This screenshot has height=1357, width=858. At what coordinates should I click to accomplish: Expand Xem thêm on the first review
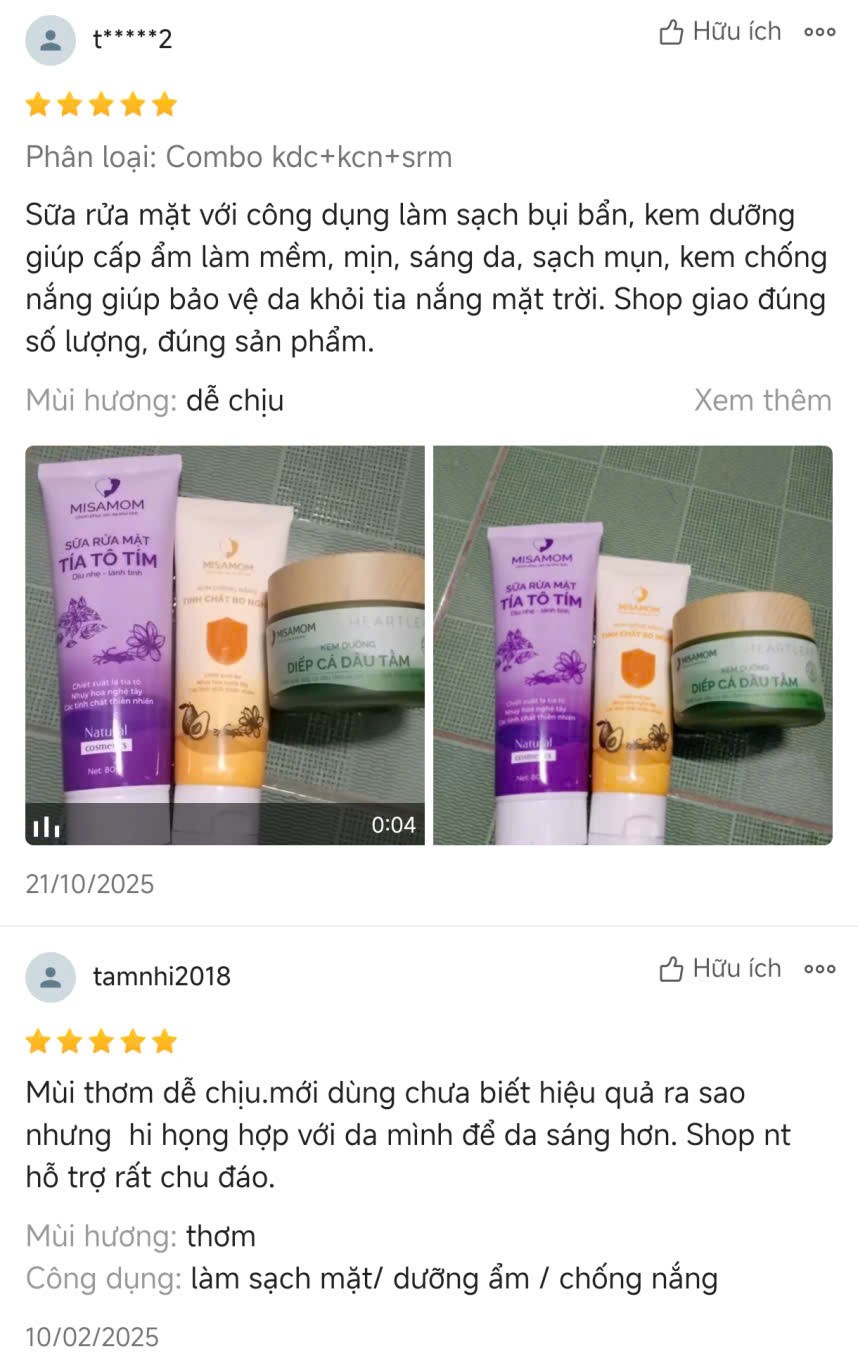(762, 400)
